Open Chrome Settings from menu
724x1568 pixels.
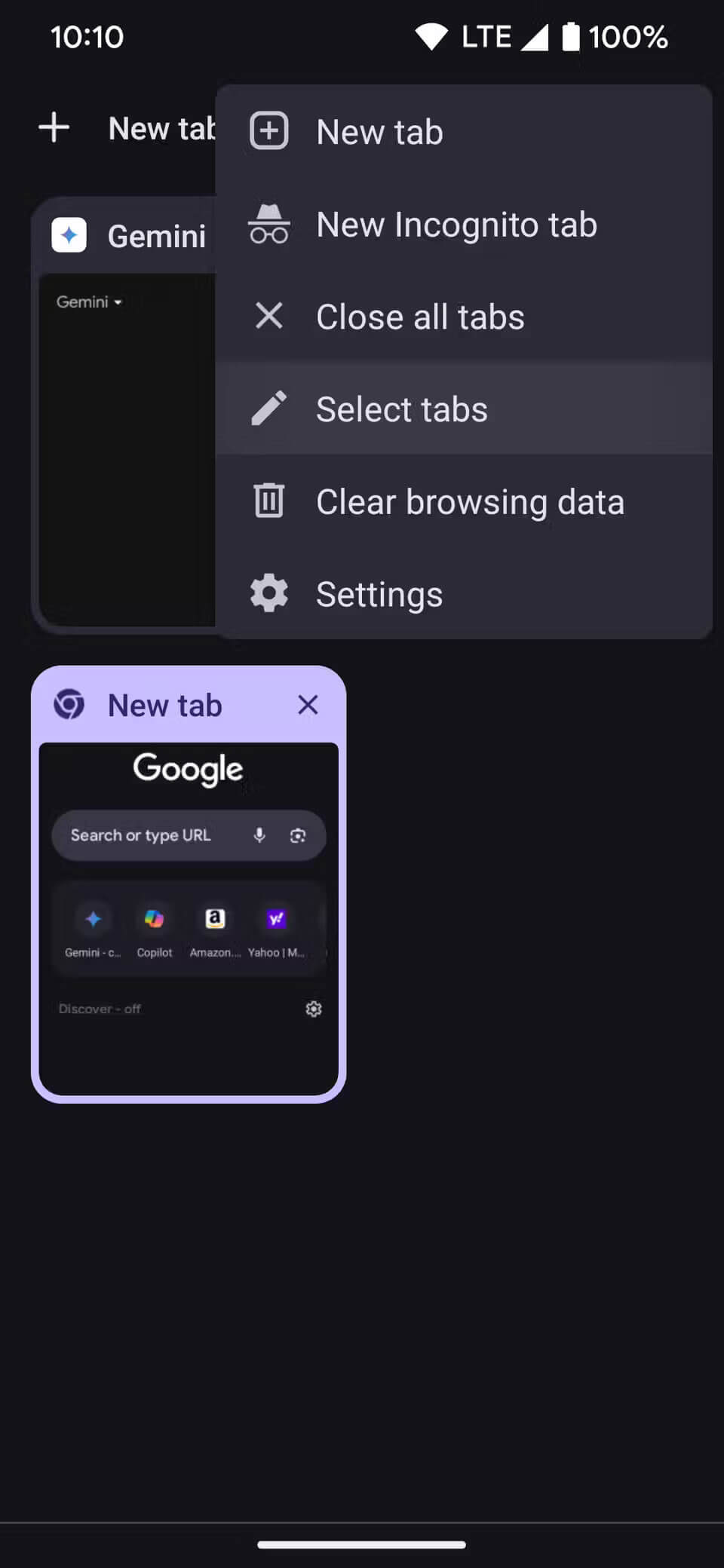point(379,595)
